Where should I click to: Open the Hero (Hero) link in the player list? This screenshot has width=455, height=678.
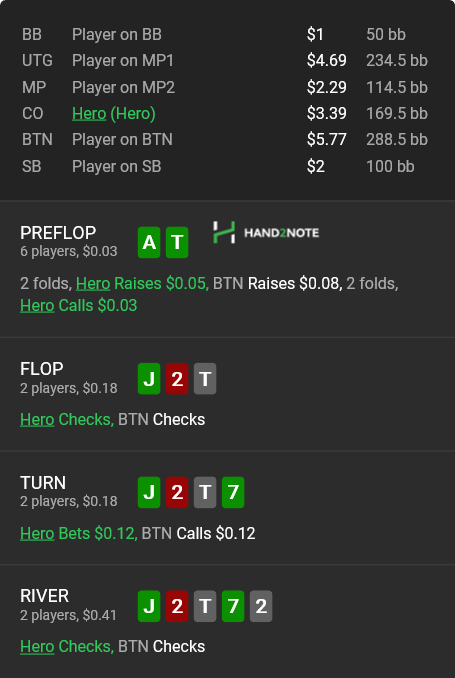[89, 114]
